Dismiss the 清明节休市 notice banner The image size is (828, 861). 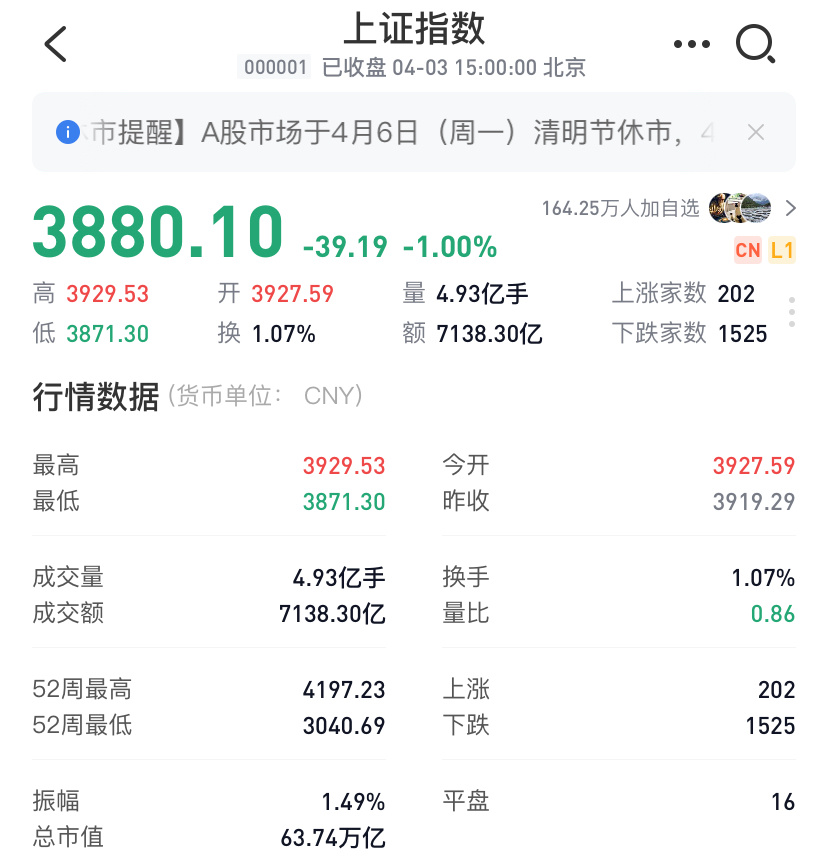757,131
